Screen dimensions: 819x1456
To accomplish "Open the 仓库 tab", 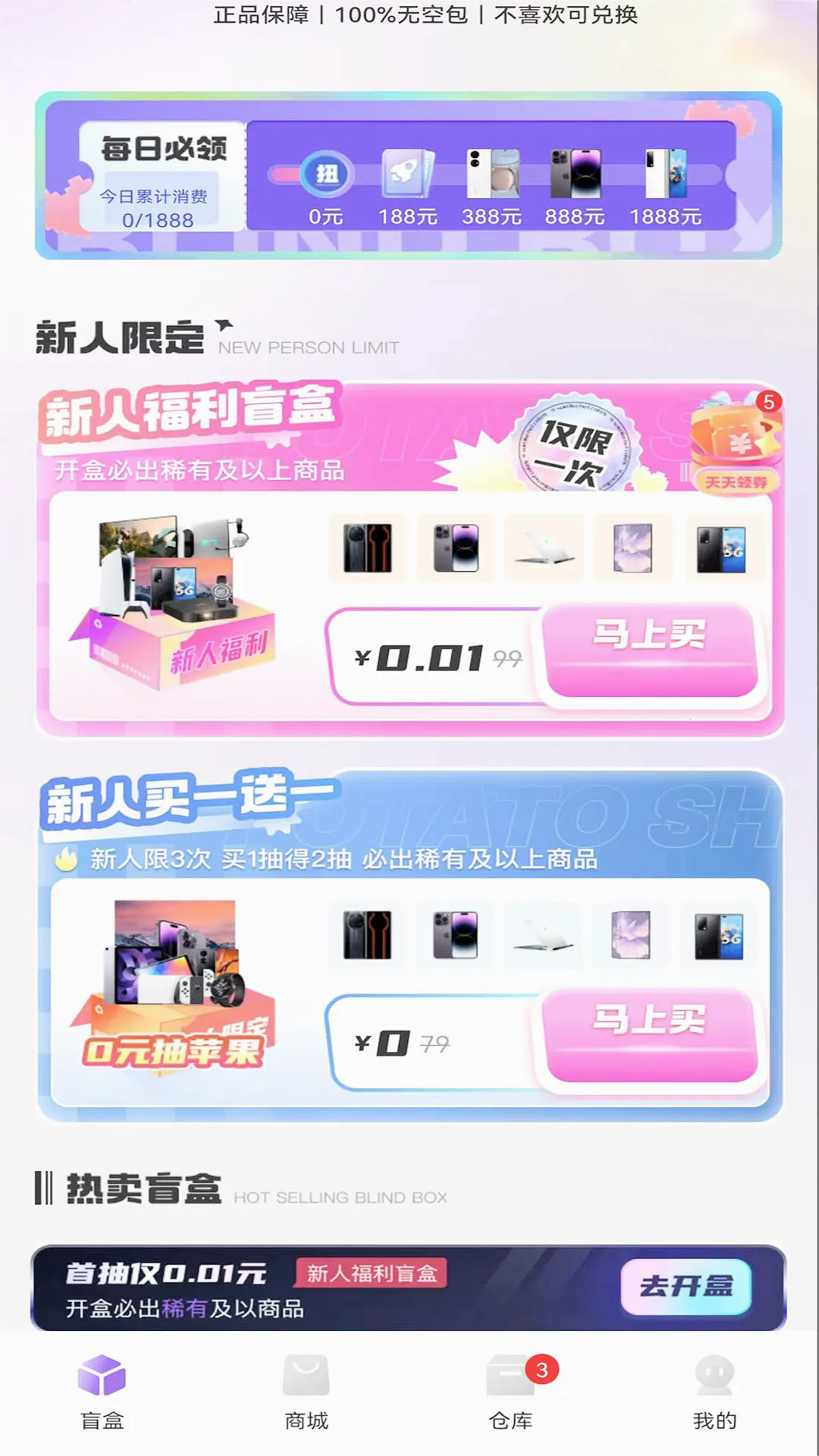I will coord(511,1392).
